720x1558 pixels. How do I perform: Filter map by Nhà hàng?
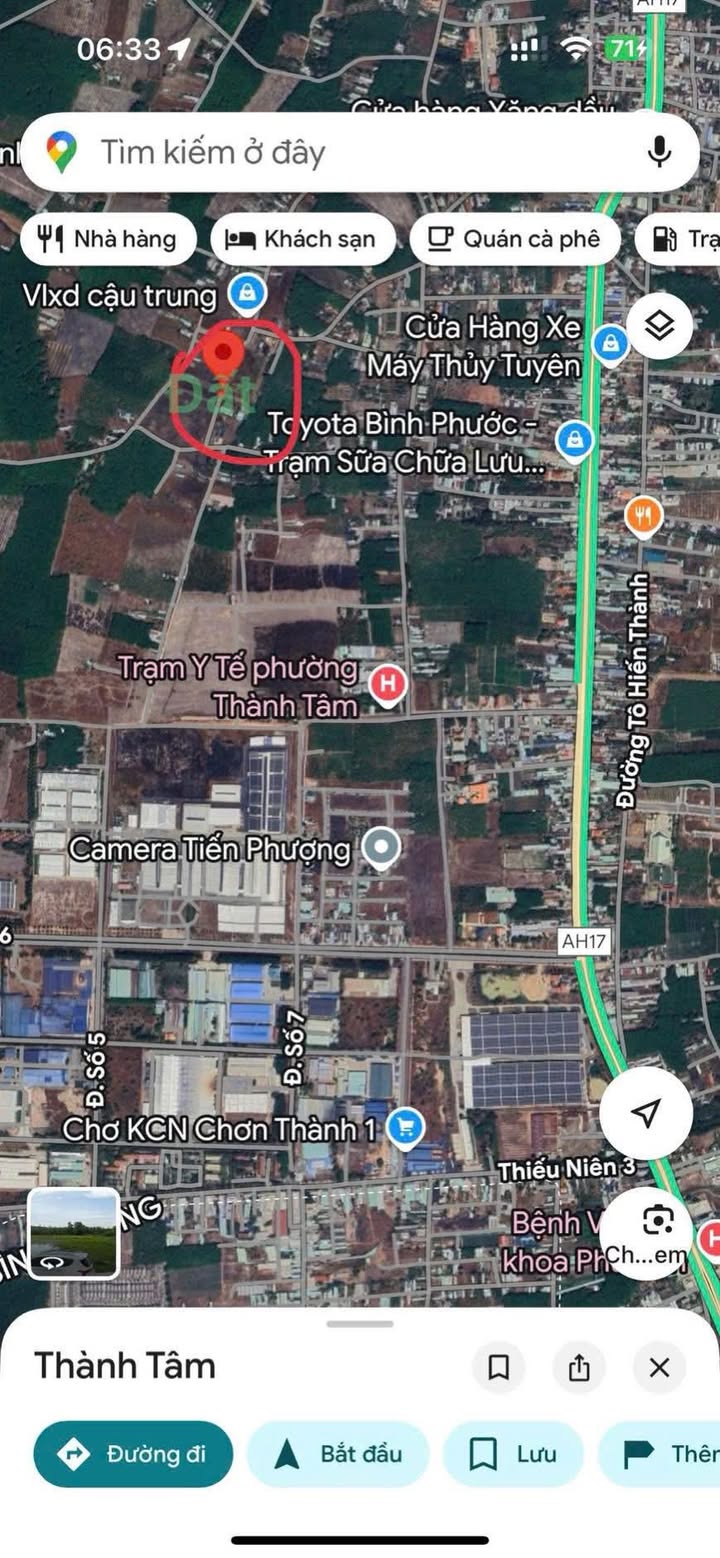pos(107,239)
